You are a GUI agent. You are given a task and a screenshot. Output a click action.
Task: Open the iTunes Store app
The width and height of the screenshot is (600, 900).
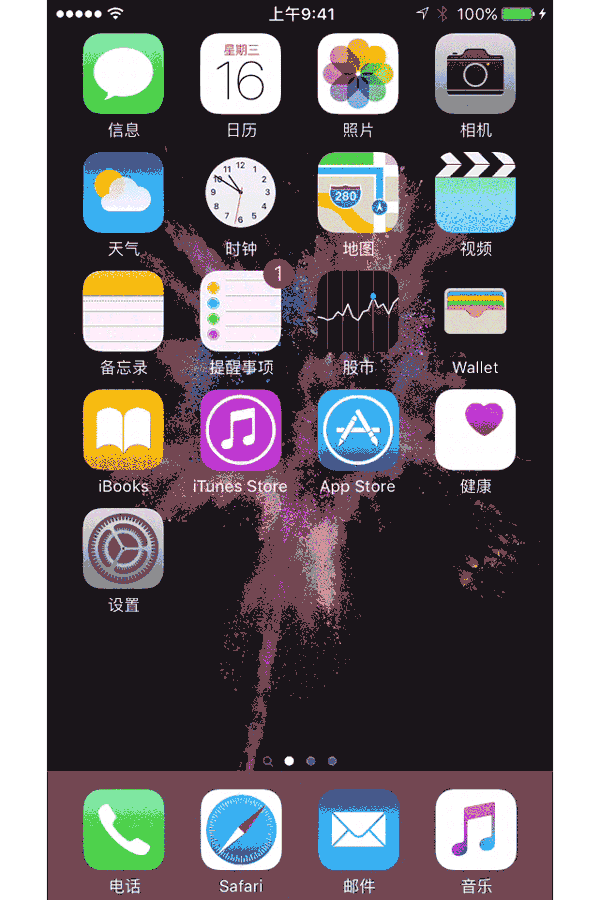point(241,430)
